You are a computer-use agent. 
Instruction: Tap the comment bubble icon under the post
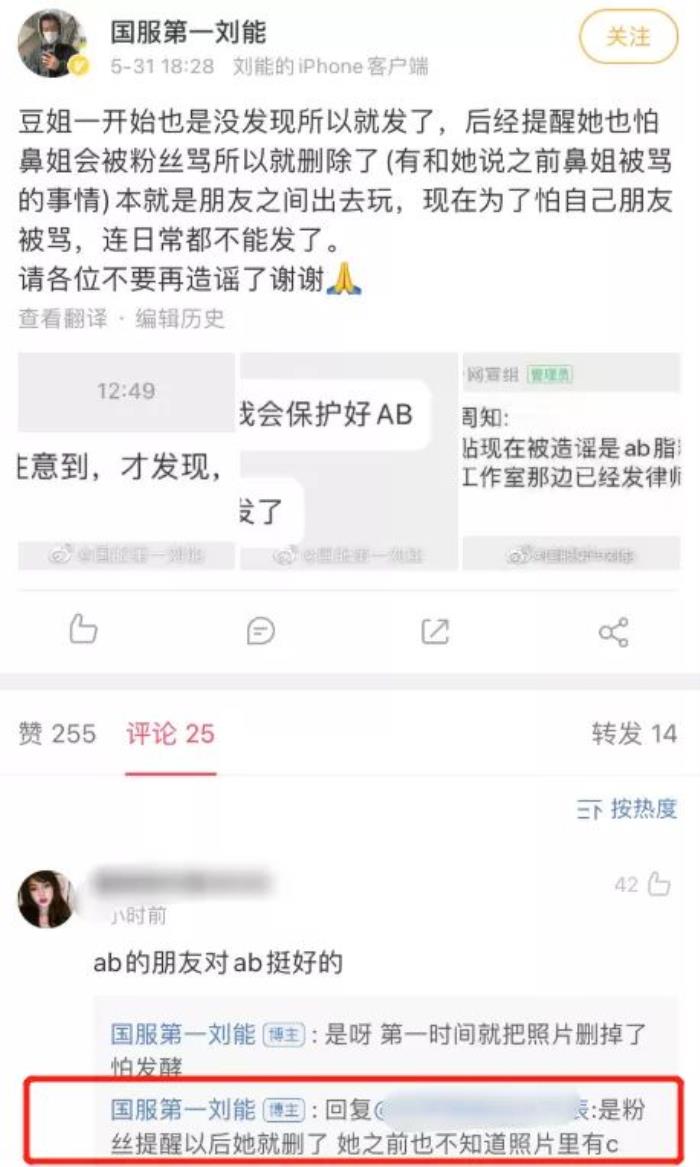pyautogui.click(x=260, y=631)
